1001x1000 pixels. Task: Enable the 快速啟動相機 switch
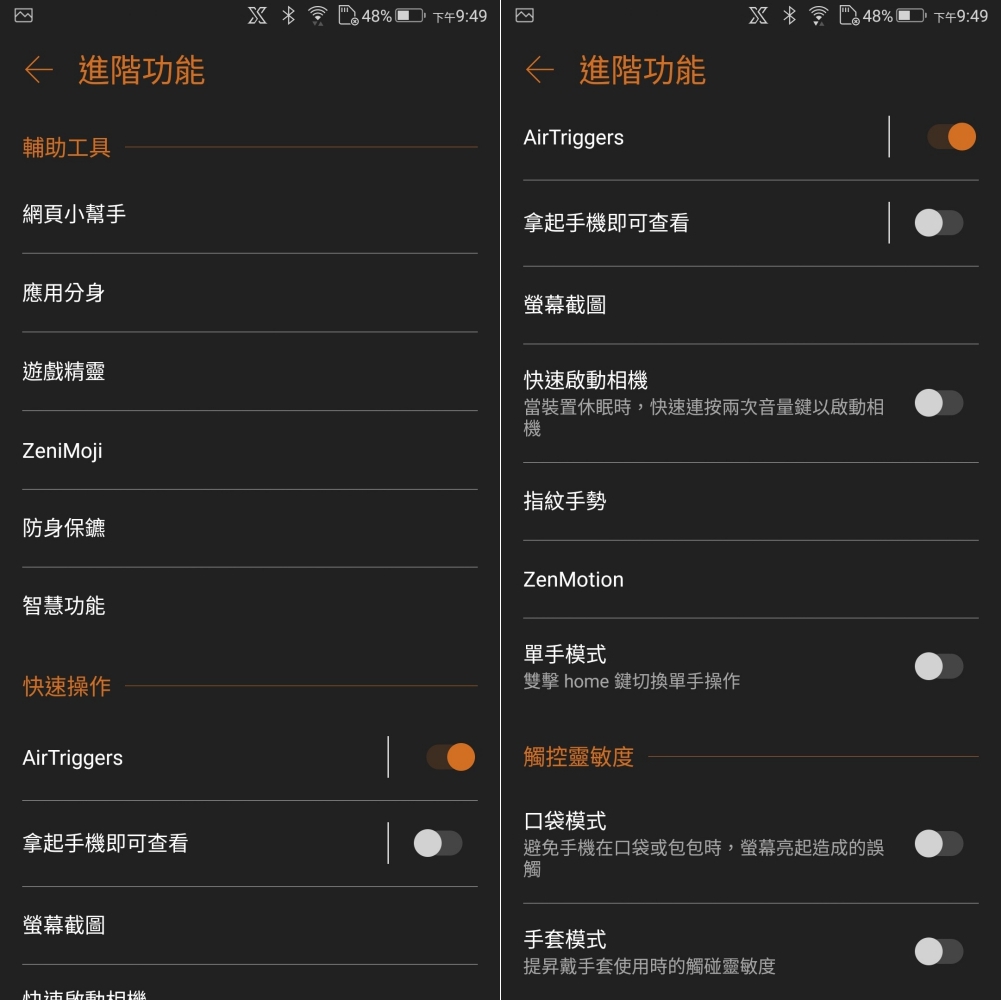(938, 403)
